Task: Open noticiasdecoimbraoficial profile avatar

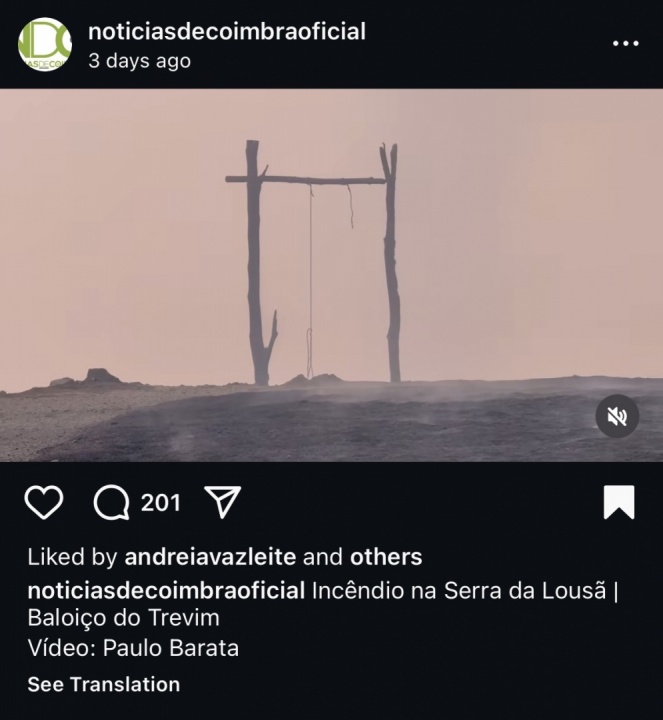Action: point(45,45)
